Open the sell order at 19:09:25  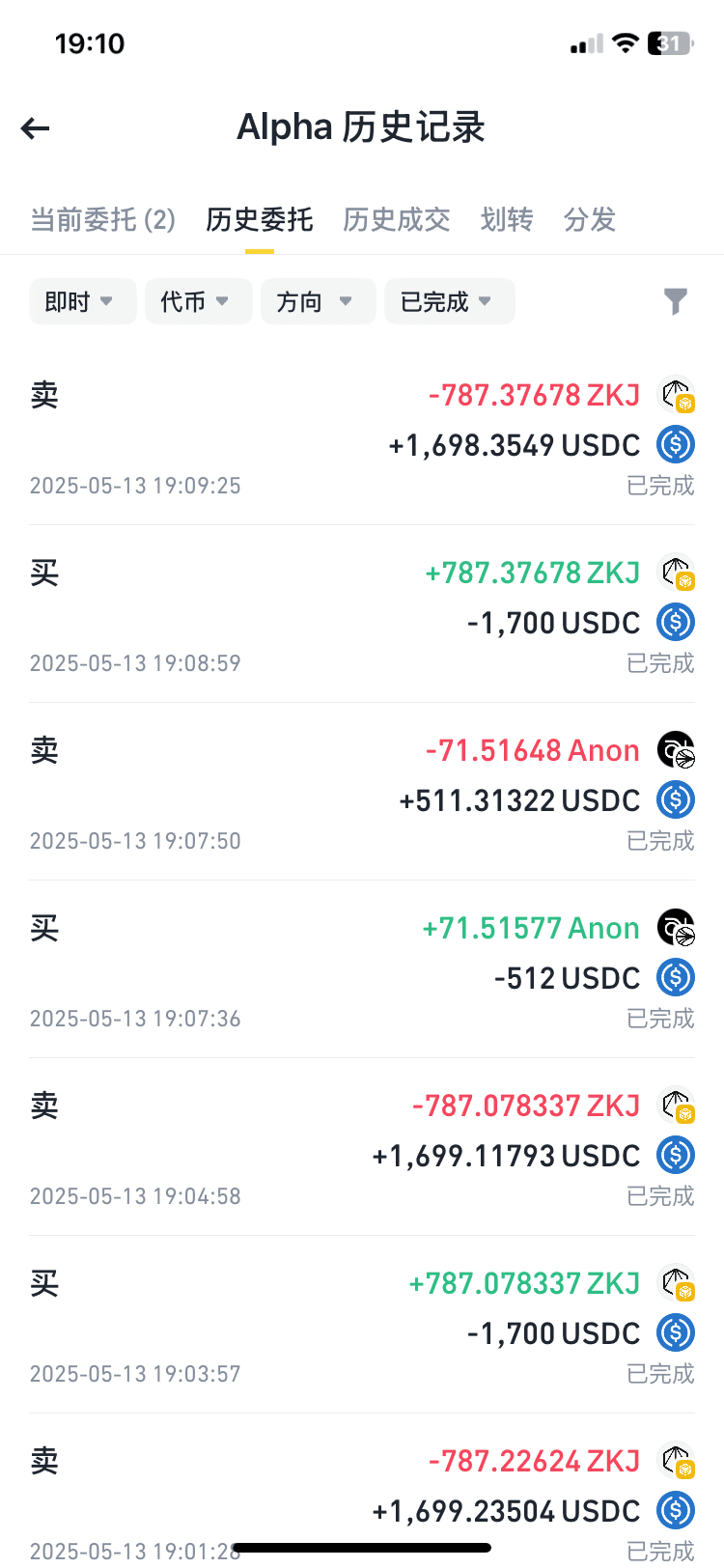pos(362,436)
